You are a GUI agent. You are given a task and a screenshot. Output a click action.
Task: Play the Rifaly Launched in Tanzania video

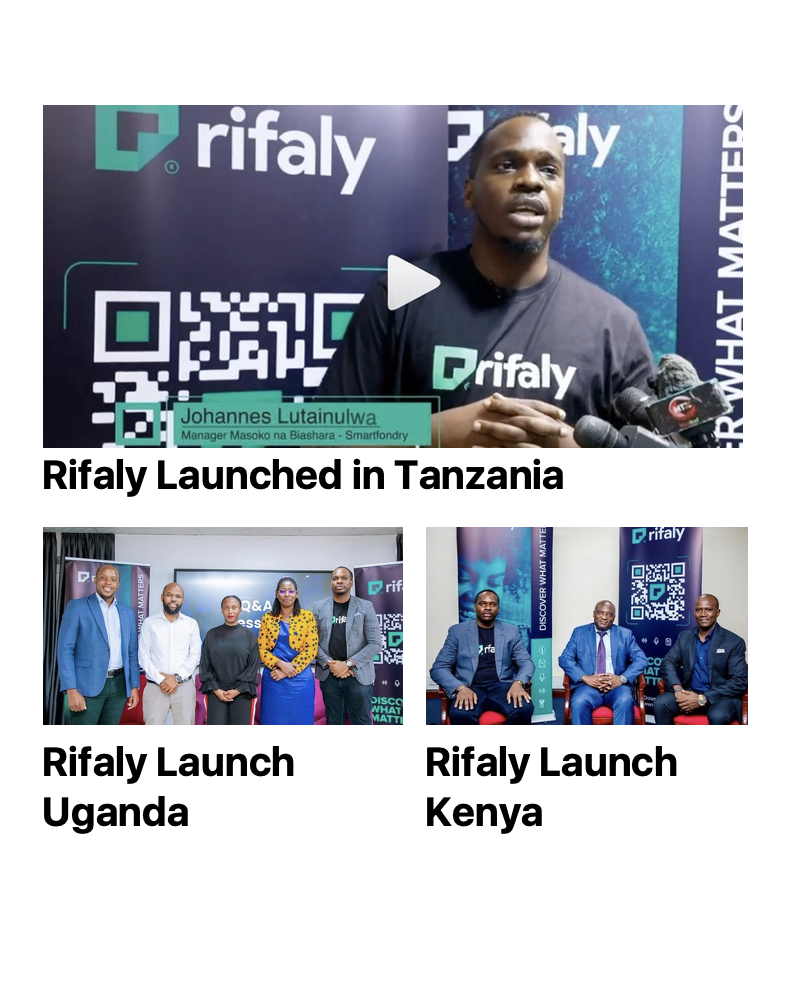412,283
